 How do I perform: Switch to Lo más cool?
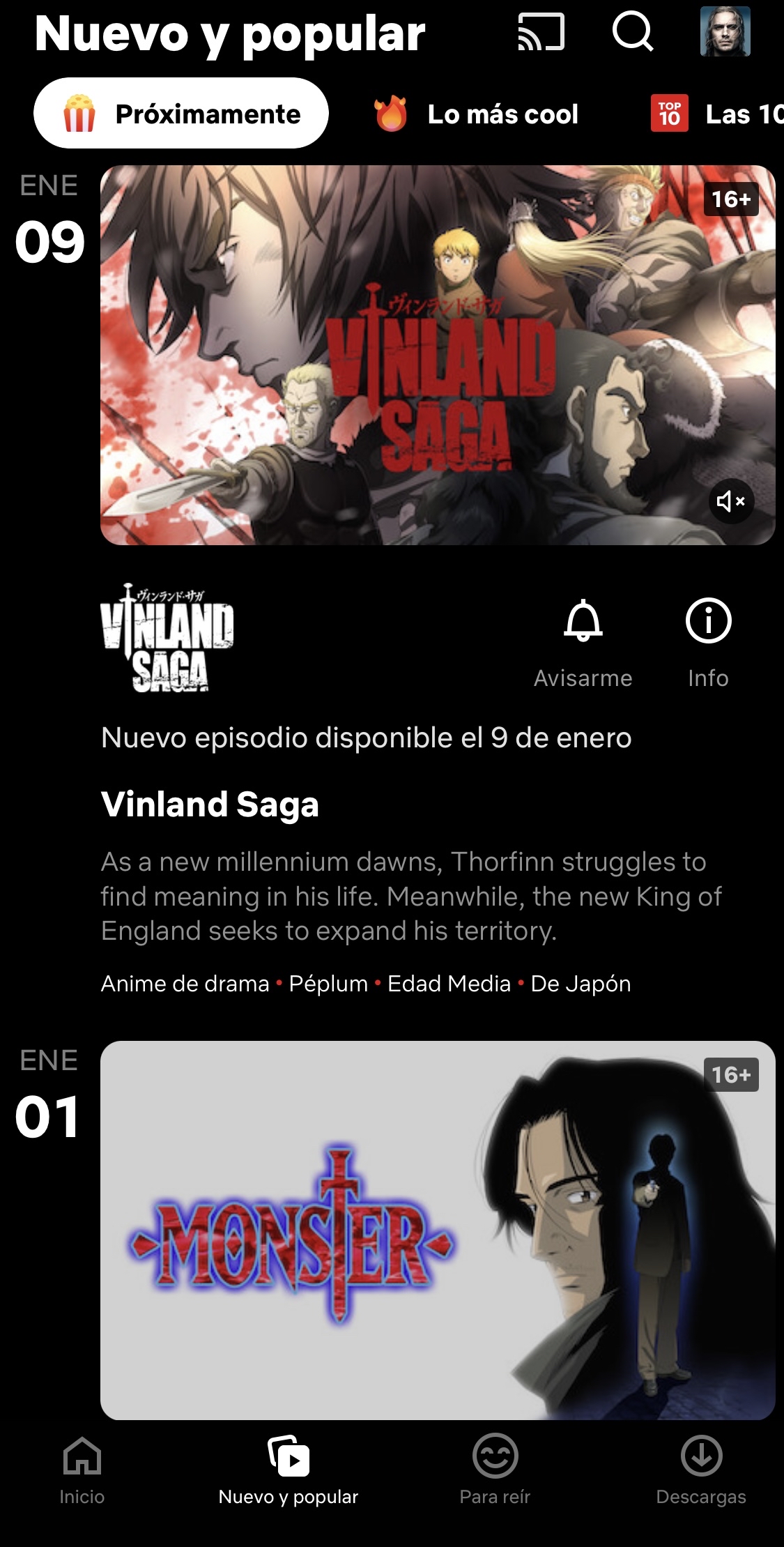point(477,114)
